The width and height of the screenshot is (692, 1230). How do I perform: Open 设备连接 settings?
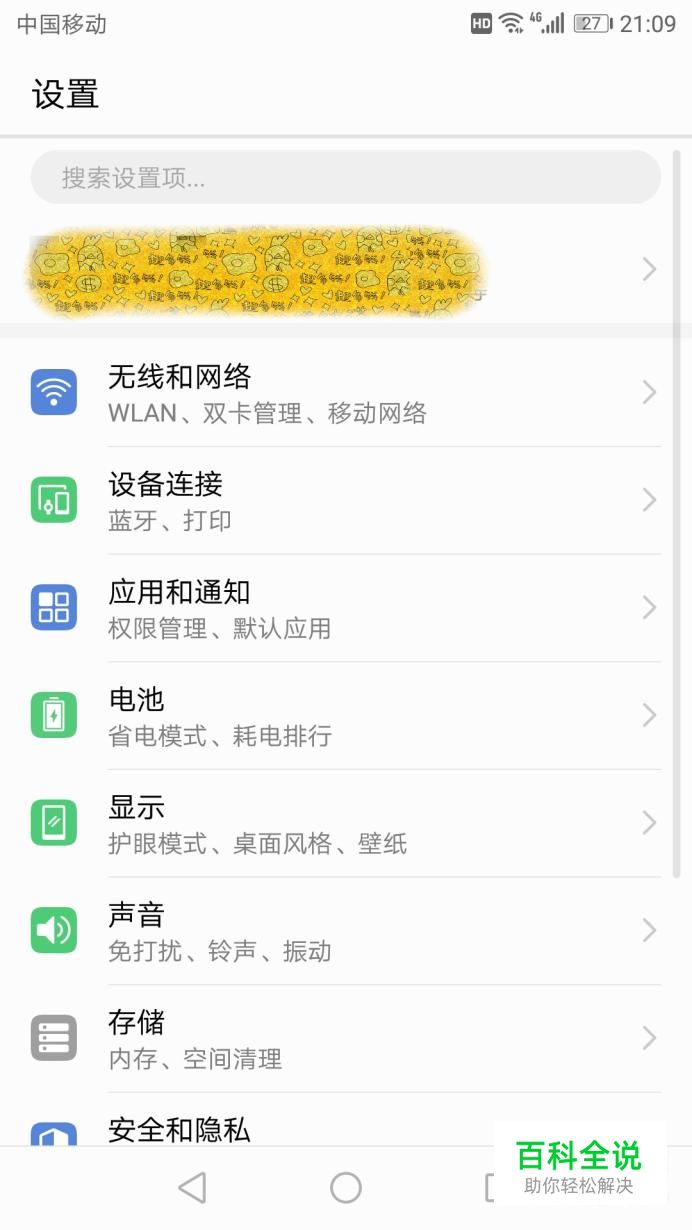[x=345, y=500]
